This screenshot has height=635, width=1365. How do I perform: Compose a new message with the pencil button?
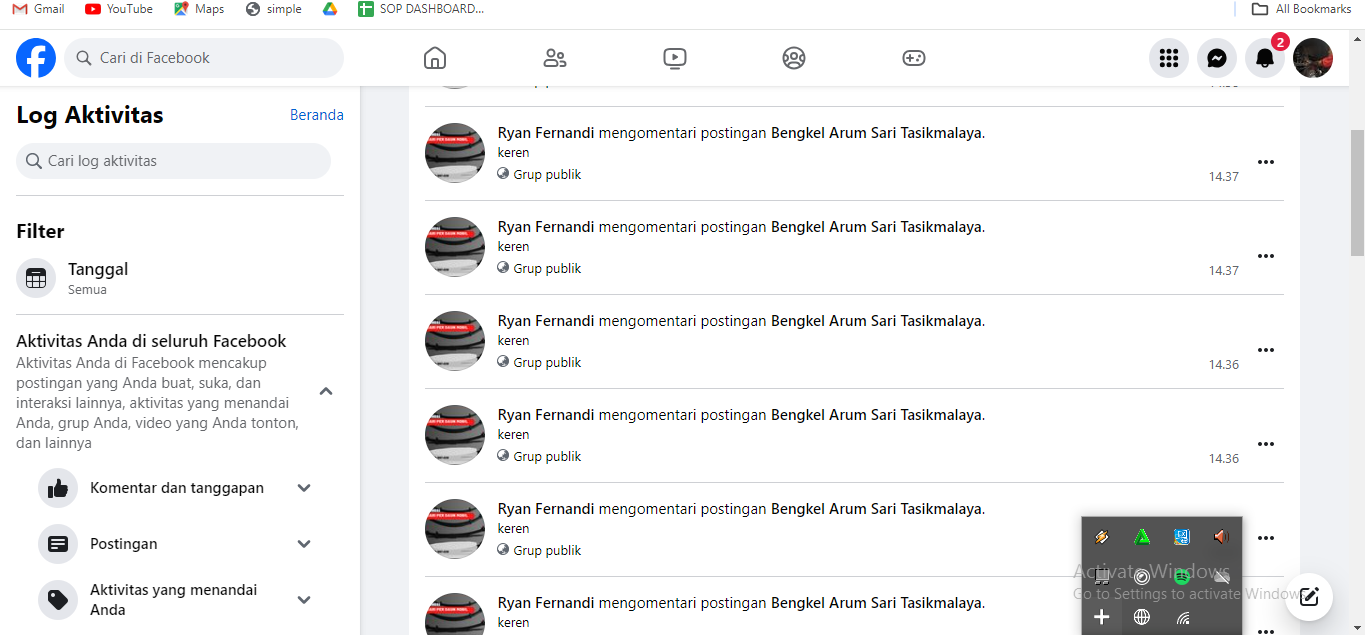1309,597
